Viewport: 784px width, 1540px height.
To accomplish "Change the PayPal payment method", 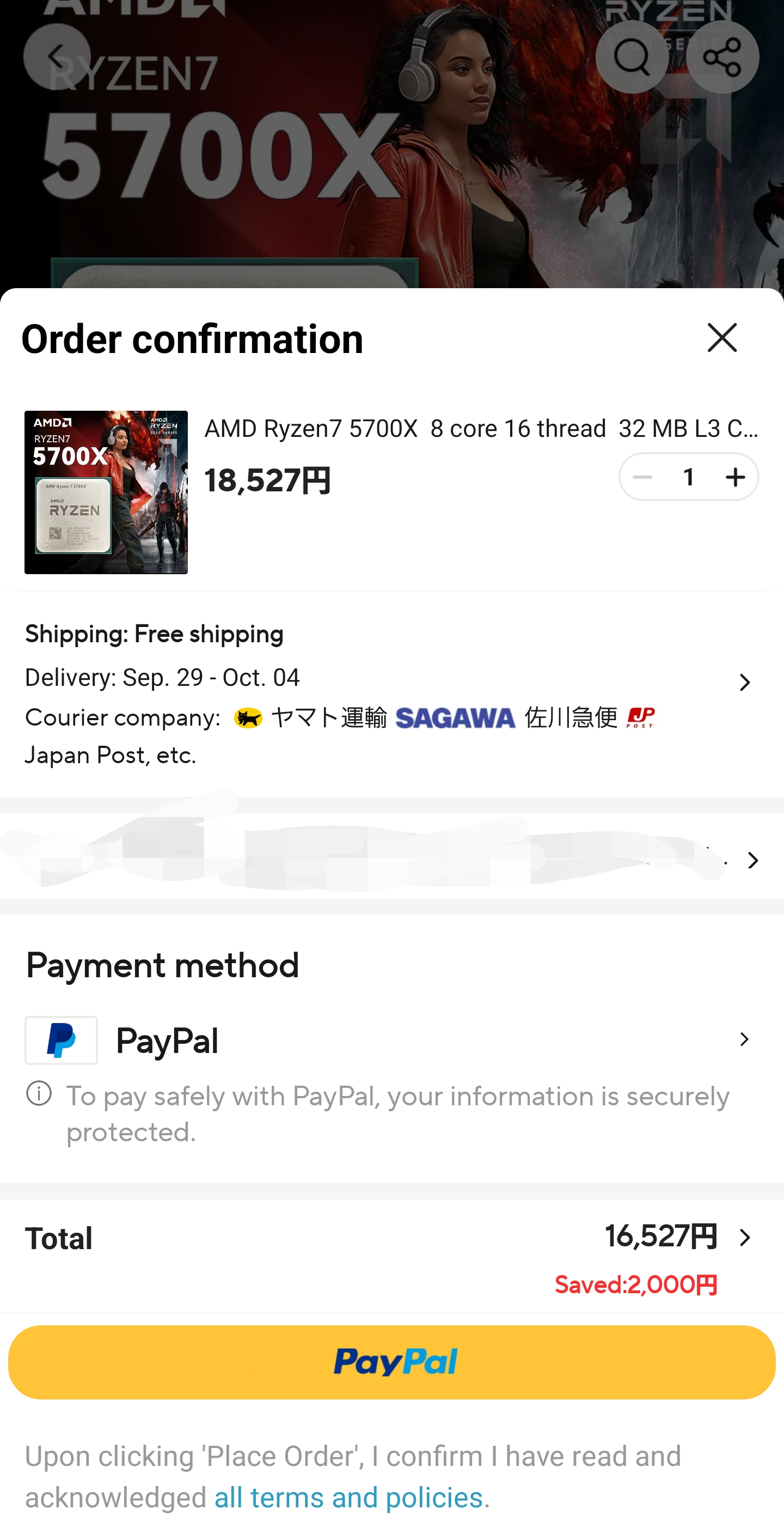I will (392, 1040).
